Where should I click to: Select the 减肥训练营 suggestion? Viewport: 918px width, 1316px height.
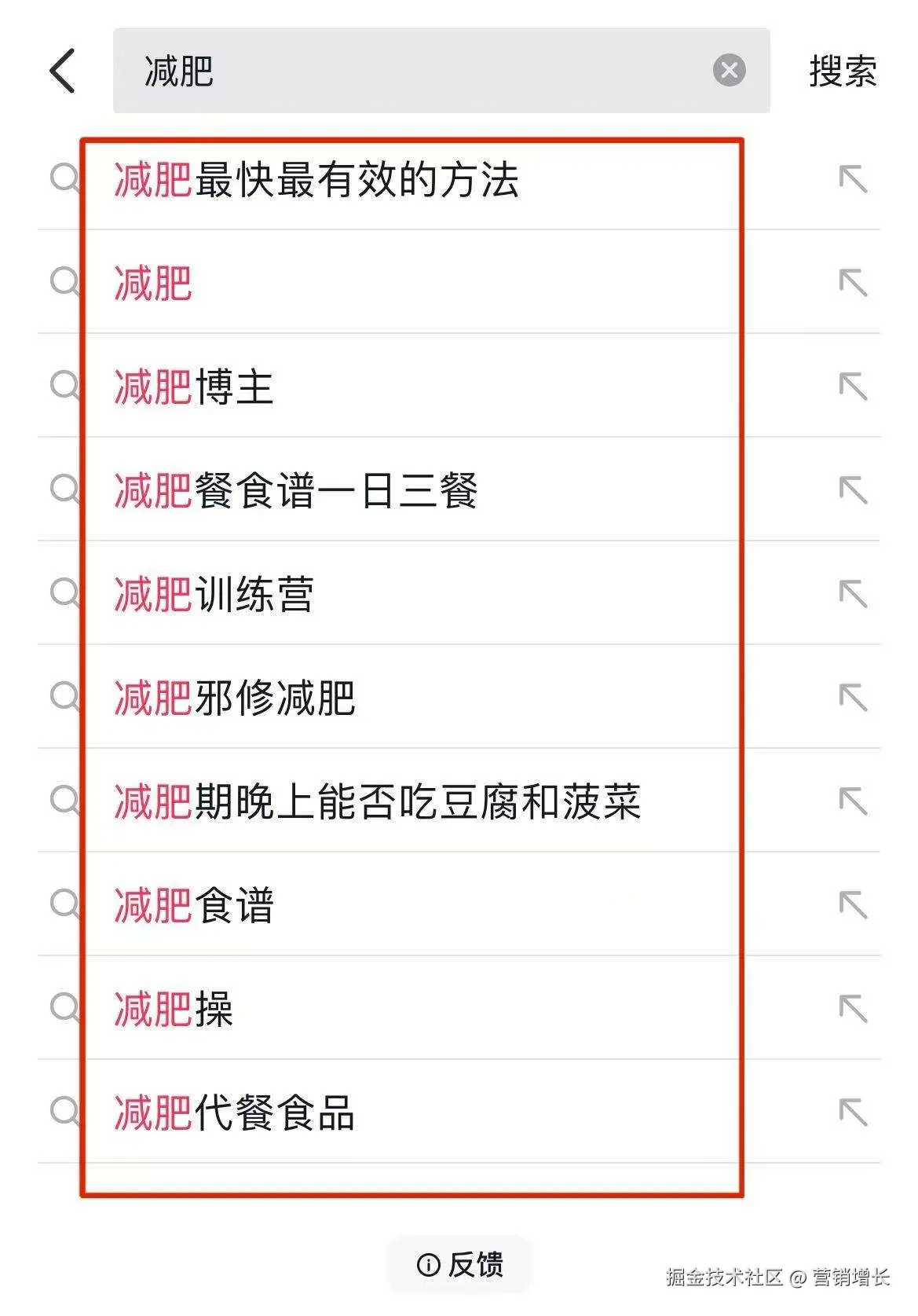tap(214, 595)
